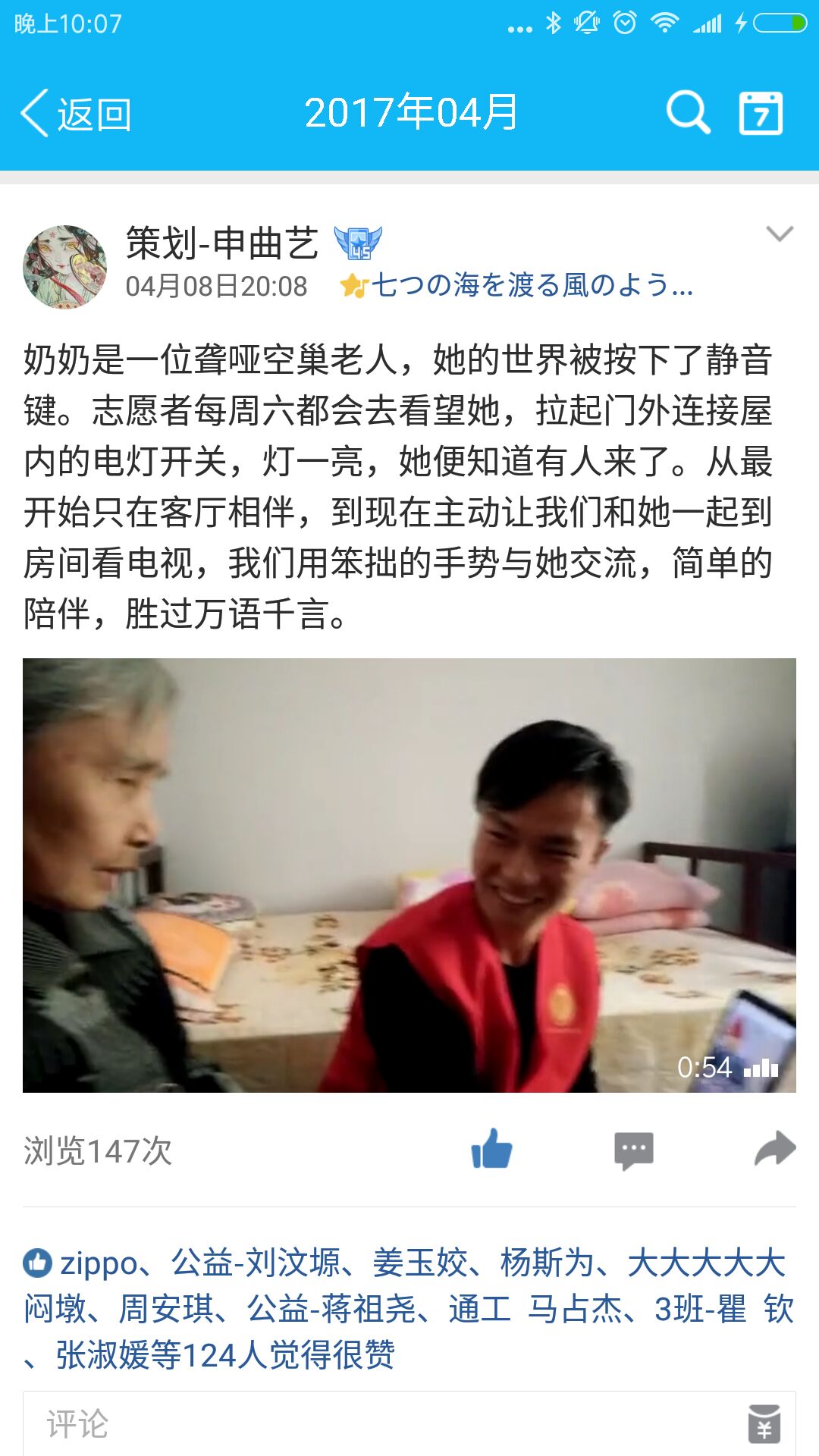Like this post with thumbs up
This screenshot has height=1456, width=819.
click(x=491, y=1149)
